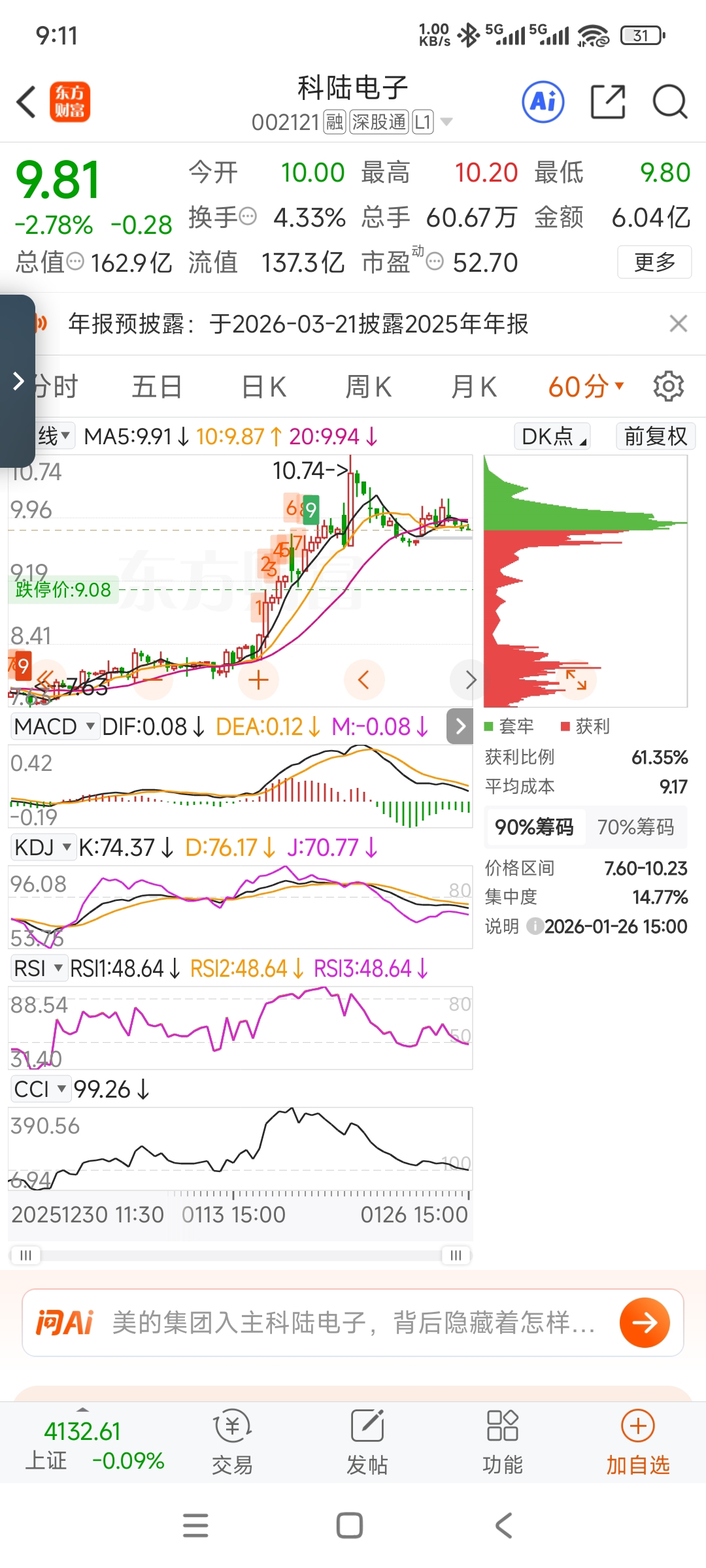The height and width of the screenshot is (1568, 706).
Task: Dismiss the 年报预披露 notice
Action: pyautogui.click(x=679, y=323)
